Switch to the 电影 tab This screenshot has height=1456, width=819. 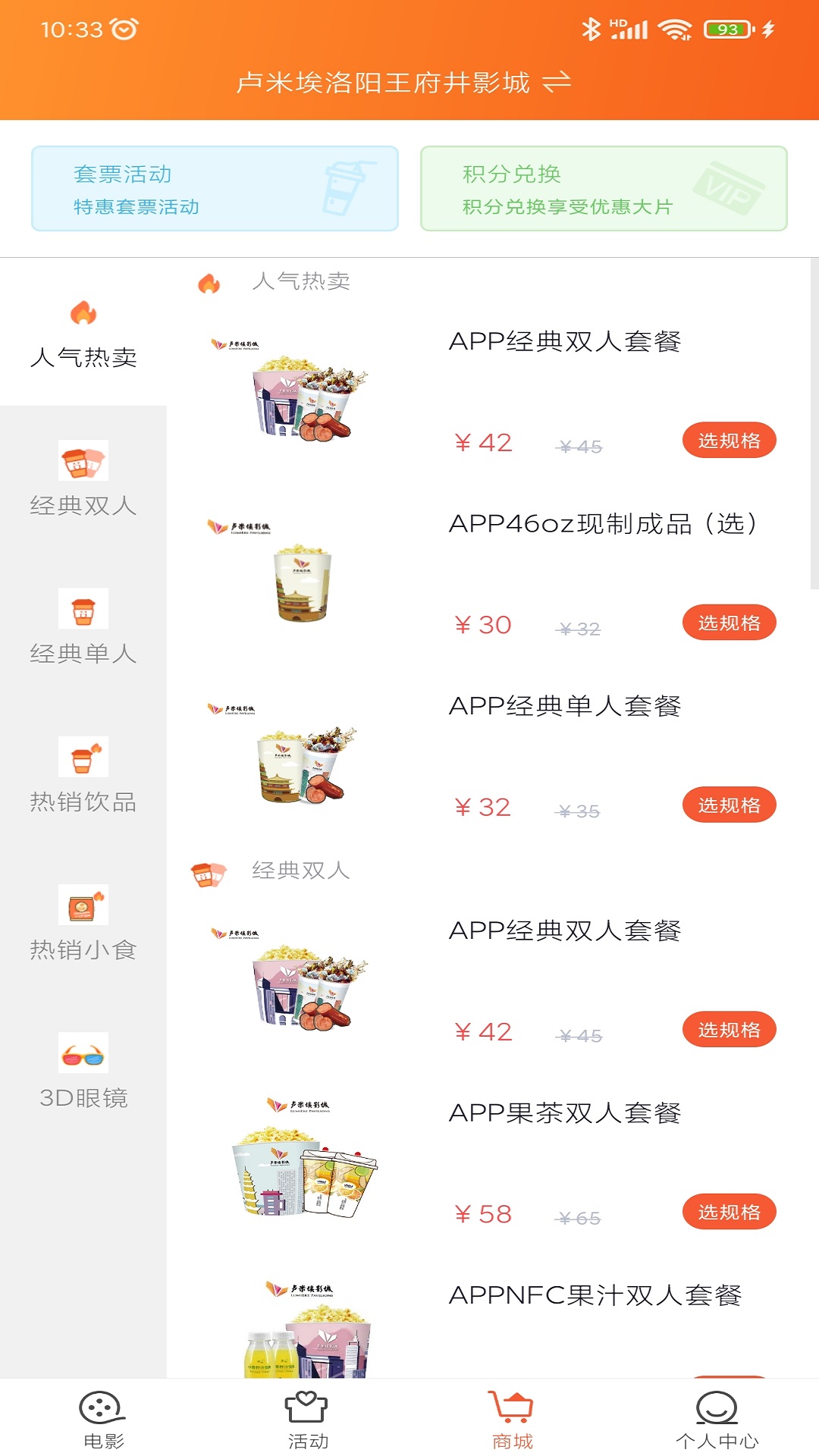102,1410
